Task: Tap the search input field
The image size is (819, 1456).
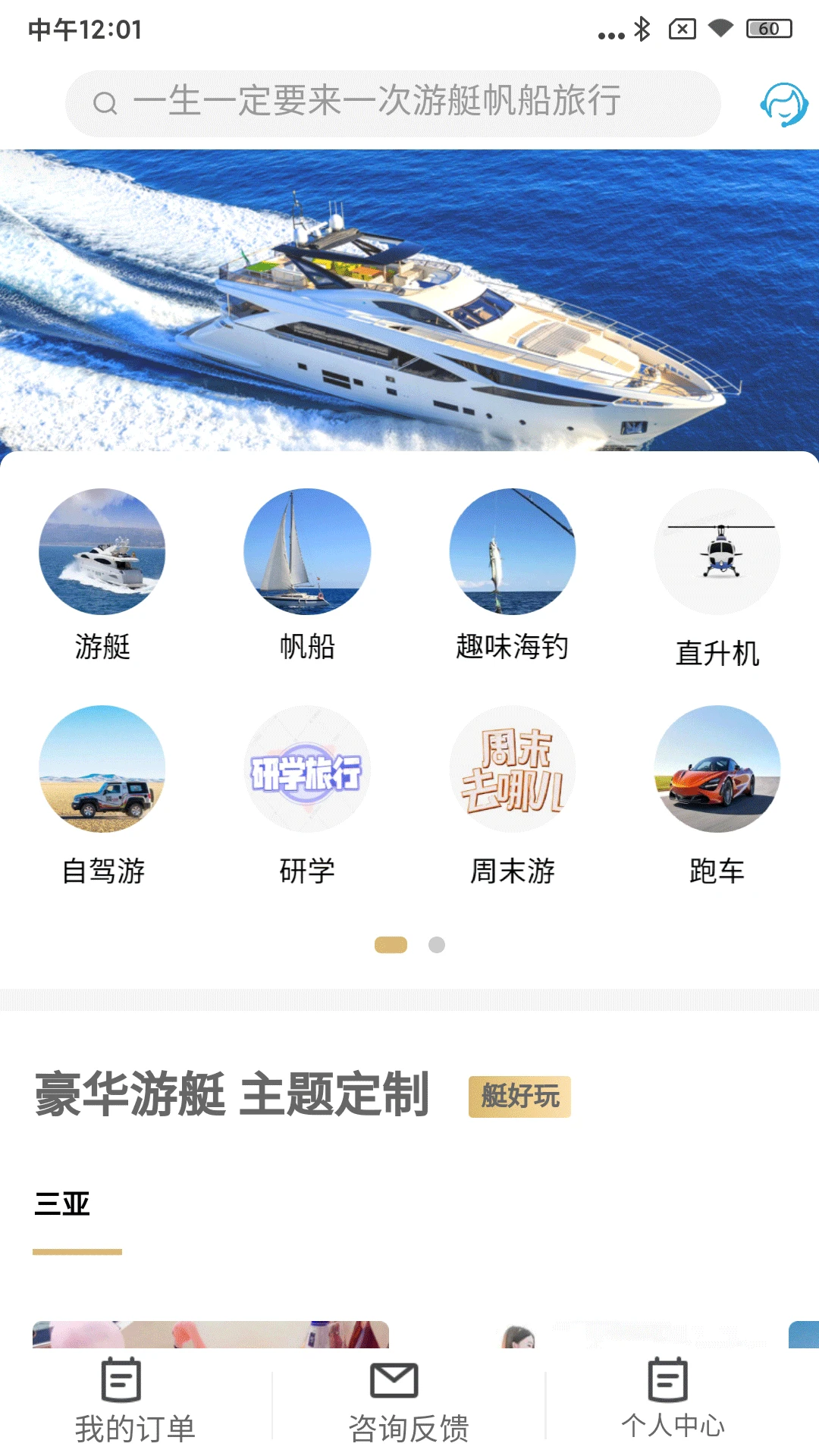Action: coord(394,104)
